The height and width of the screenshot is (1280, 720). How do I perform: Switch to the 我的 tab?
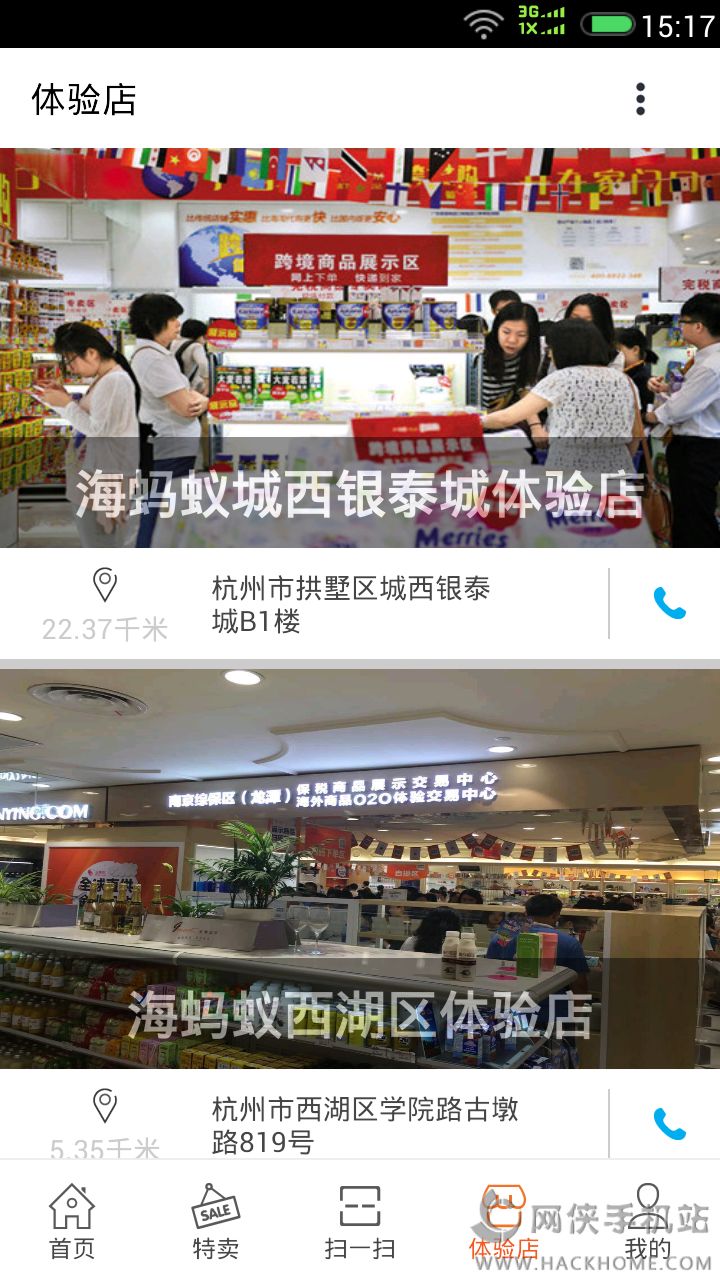pyautogui.click(x=648, y=1221)
